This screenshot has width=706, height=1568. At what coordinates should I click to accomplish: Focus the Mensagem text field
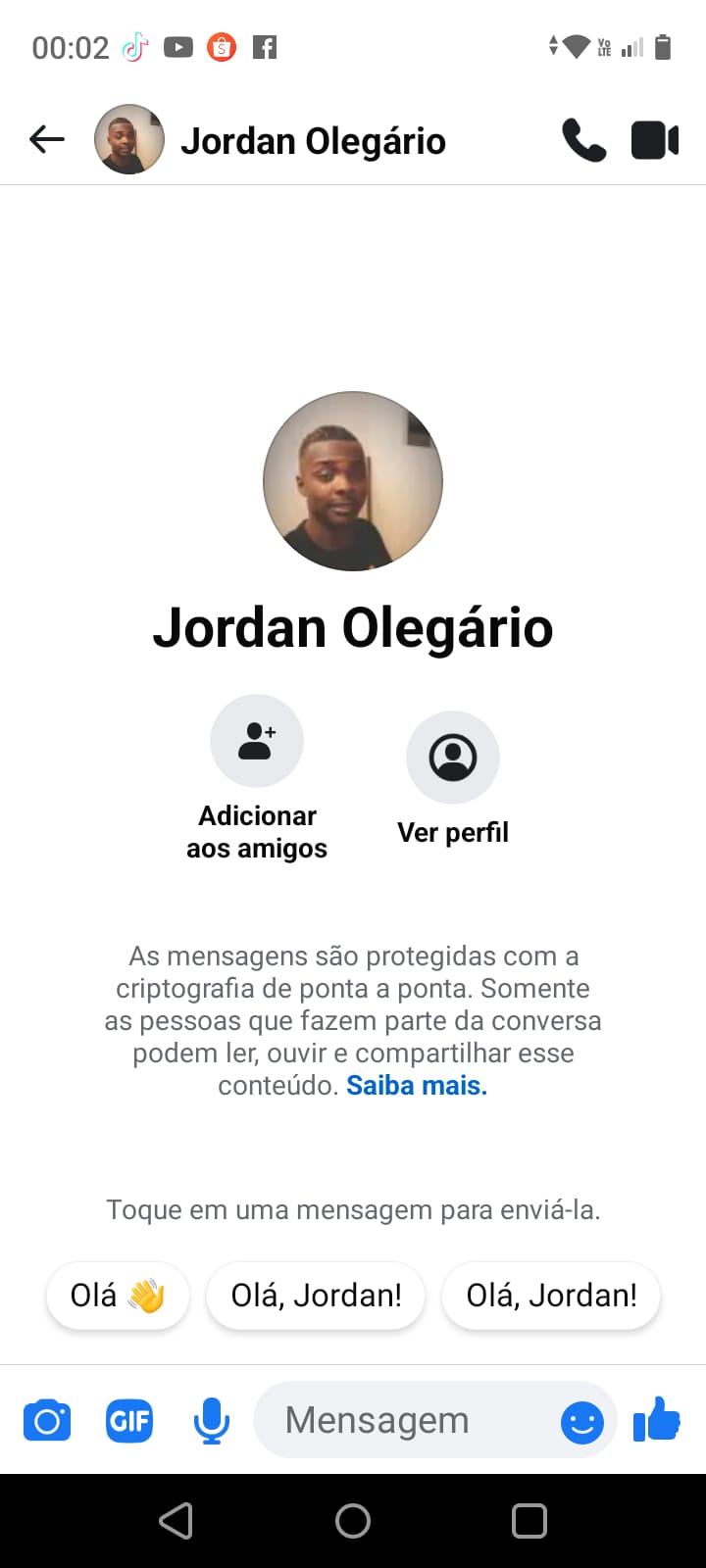click(x=402, y=1421)
